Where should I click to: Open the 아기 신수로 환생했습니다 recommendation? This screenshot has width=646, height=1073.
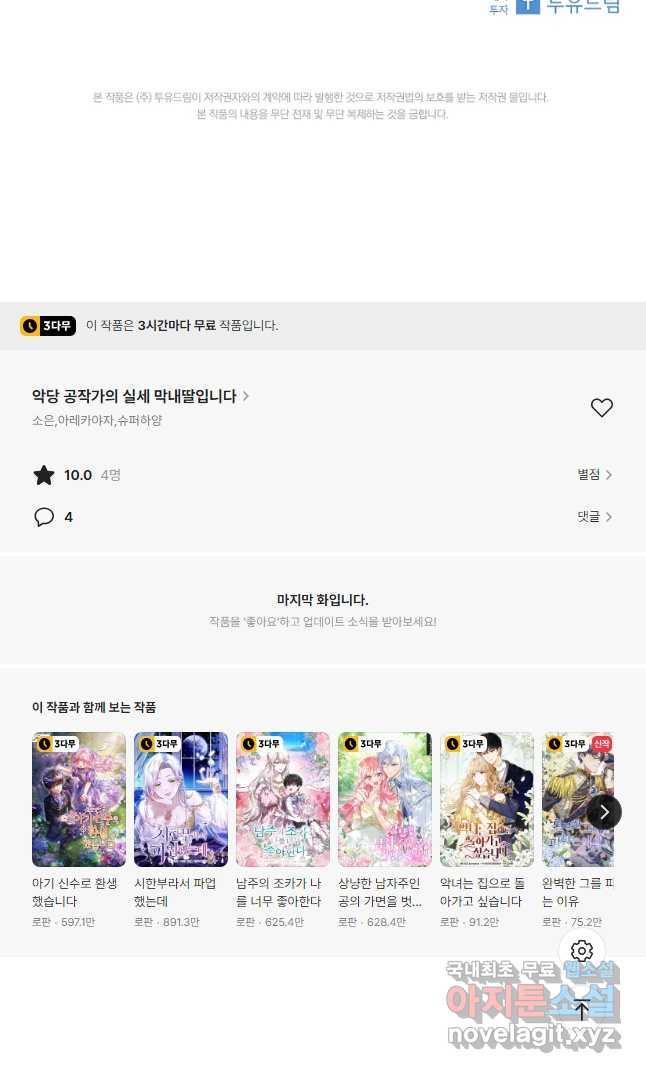tap(79, 800)
